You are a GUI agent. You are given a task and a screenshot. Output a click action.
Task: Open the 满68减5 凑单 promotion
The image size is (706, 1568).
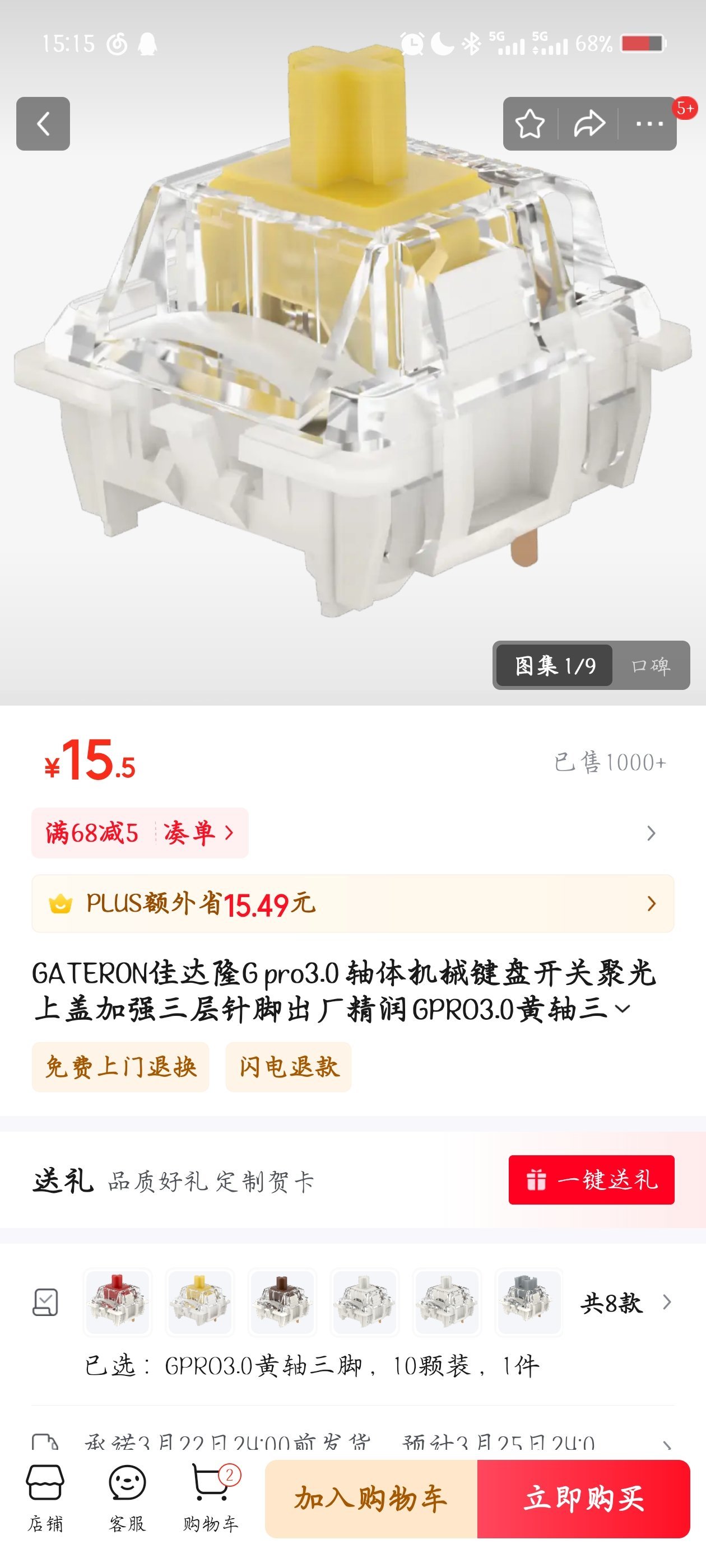(140, 832)
